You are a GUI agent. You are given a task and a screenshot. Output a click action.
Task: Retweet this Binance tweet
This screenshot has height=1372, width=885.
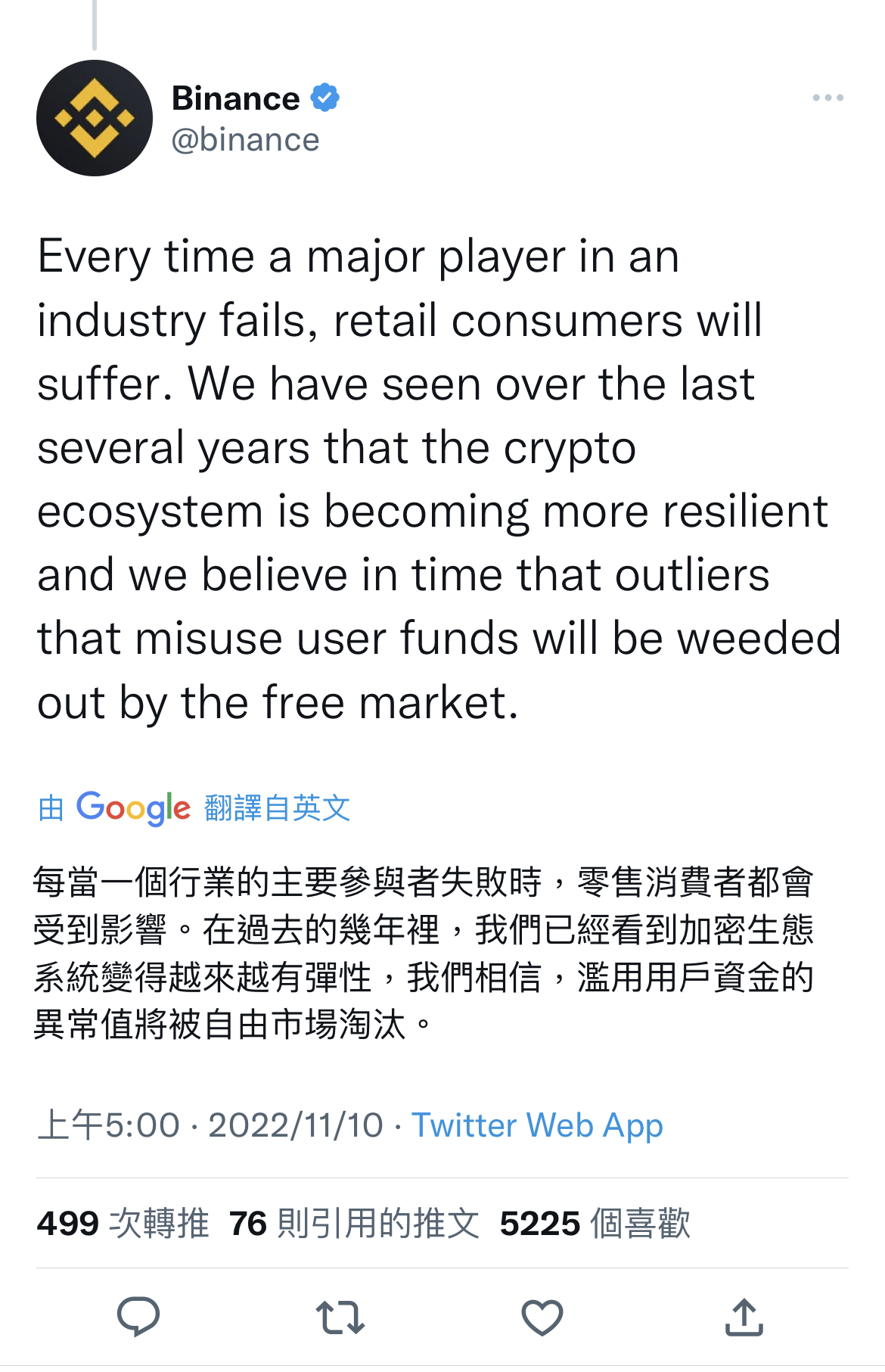click(340, 1317)
